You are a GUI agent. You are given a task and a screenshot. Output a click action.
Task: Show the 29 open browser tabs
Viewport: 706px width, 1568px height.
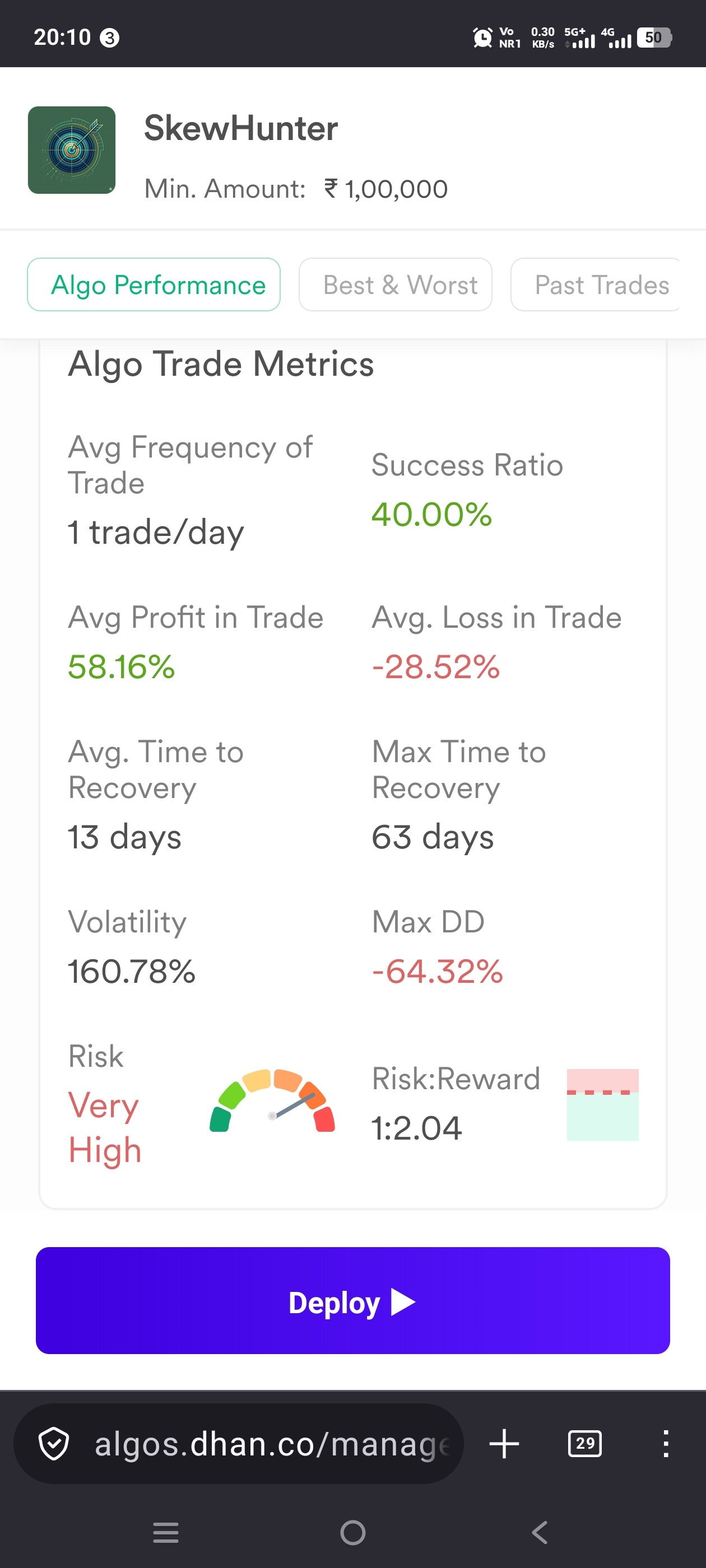[585, 1443]
